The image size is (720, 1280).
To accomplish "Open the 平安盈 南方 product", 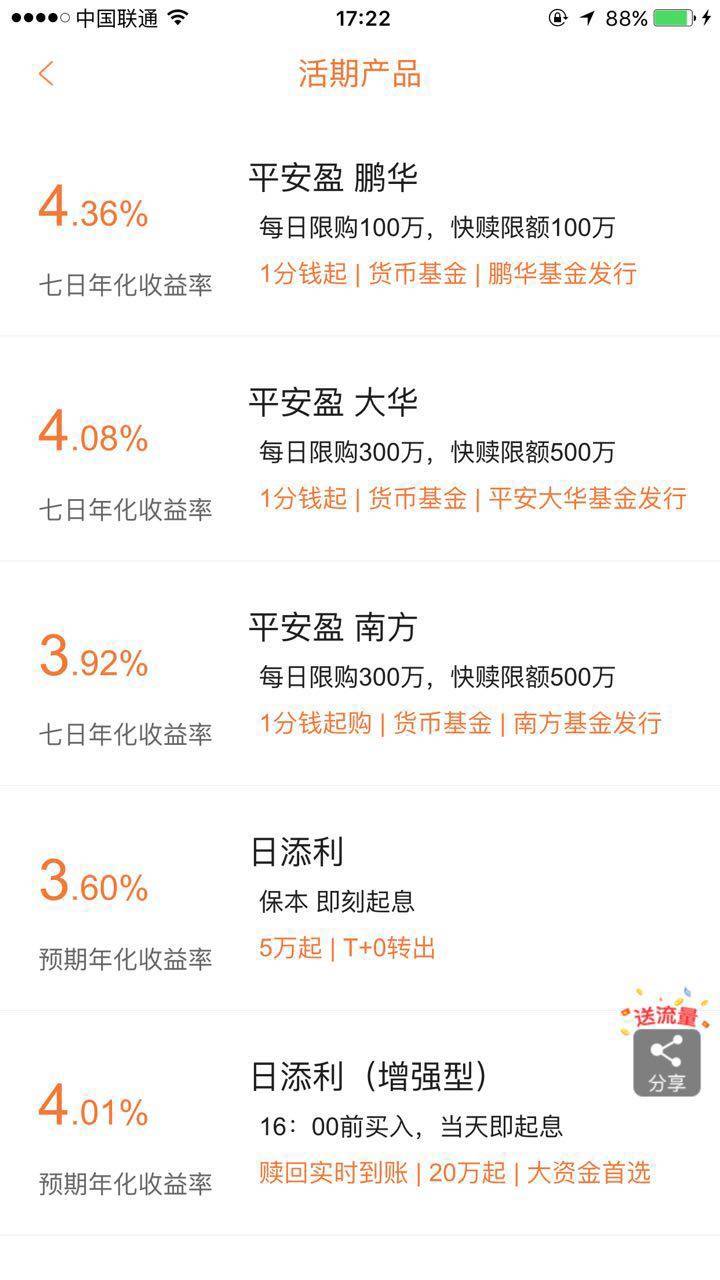I will tap(360, 675).
